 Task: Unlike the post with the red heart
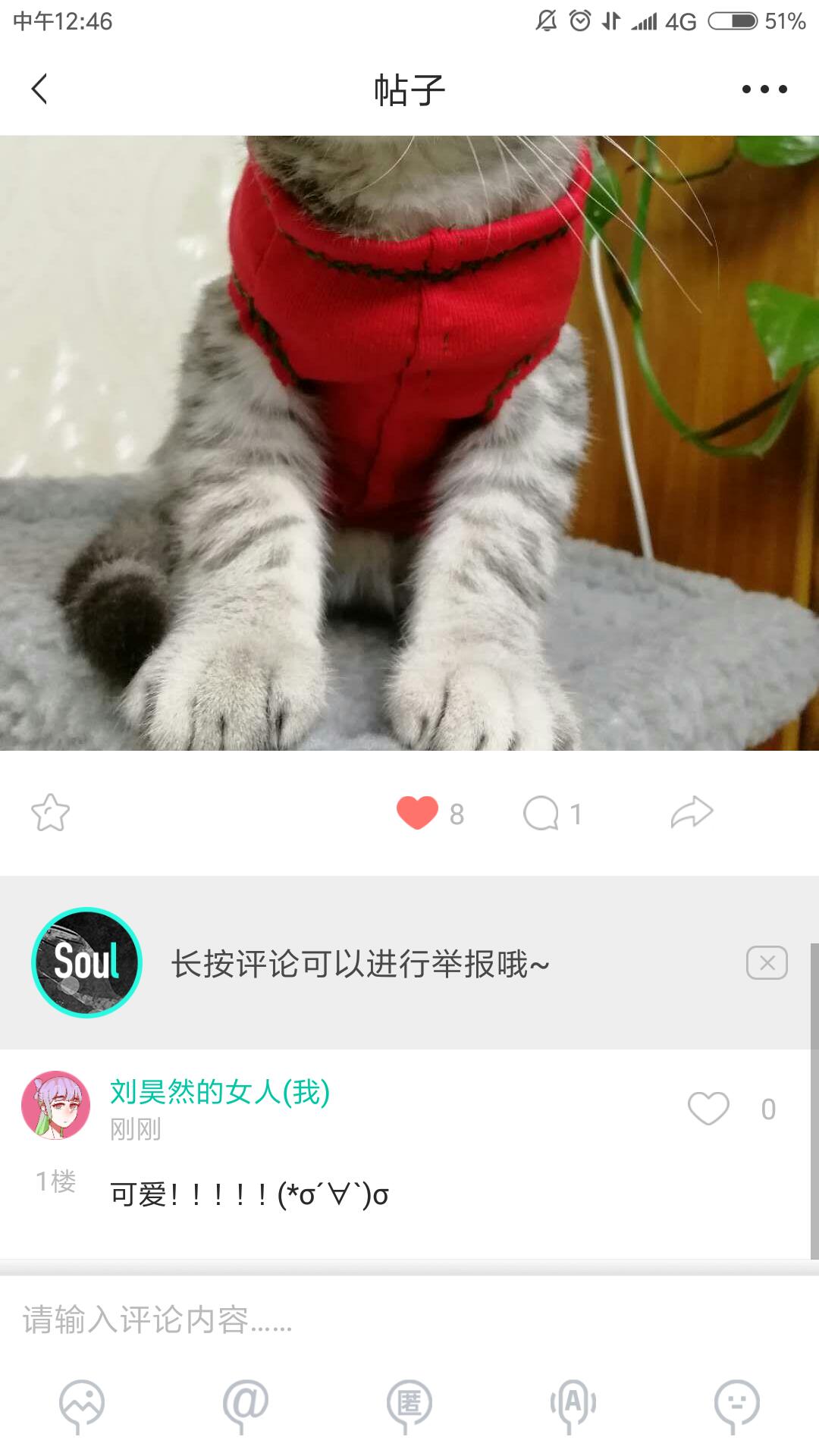tap(417, 813)
